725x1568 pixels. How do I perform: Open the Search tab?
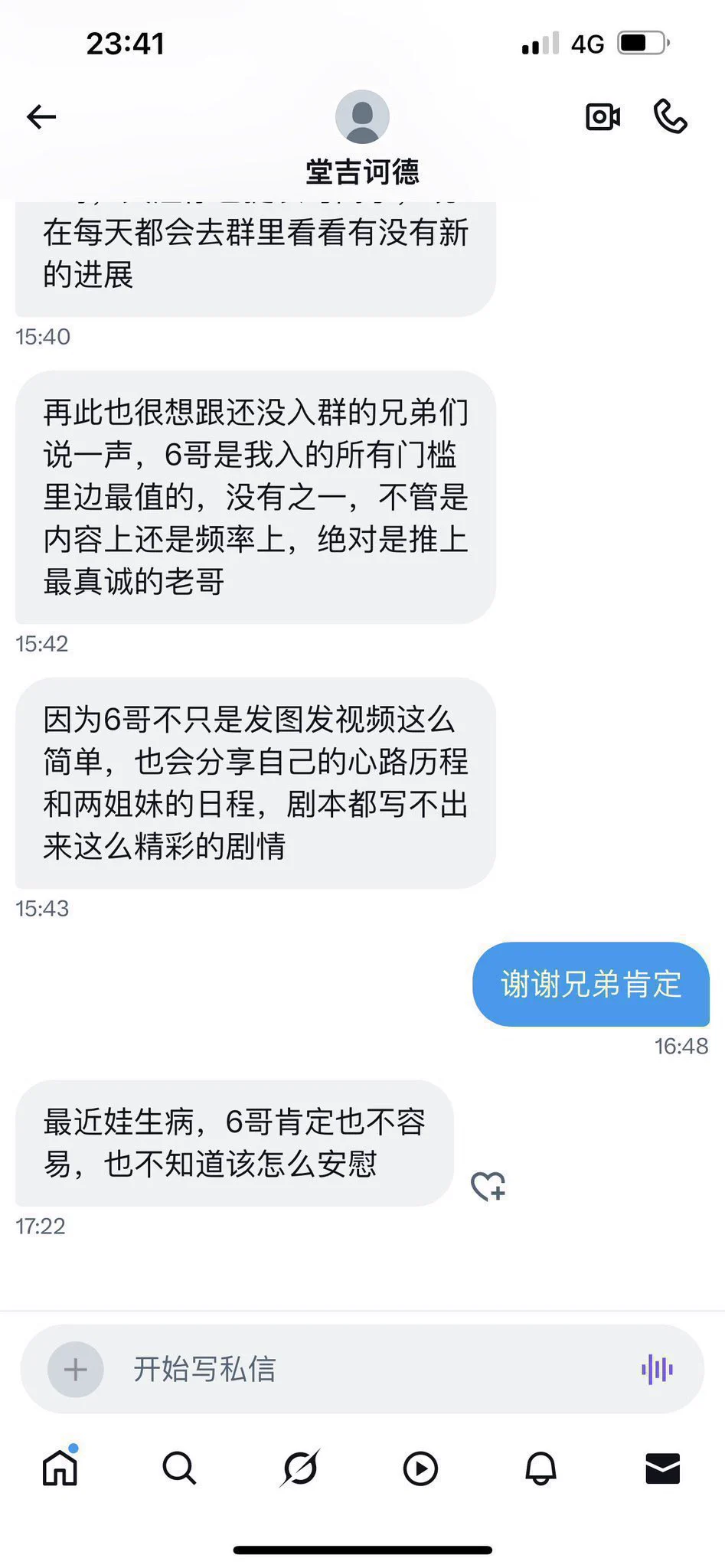coord(180,1468)
